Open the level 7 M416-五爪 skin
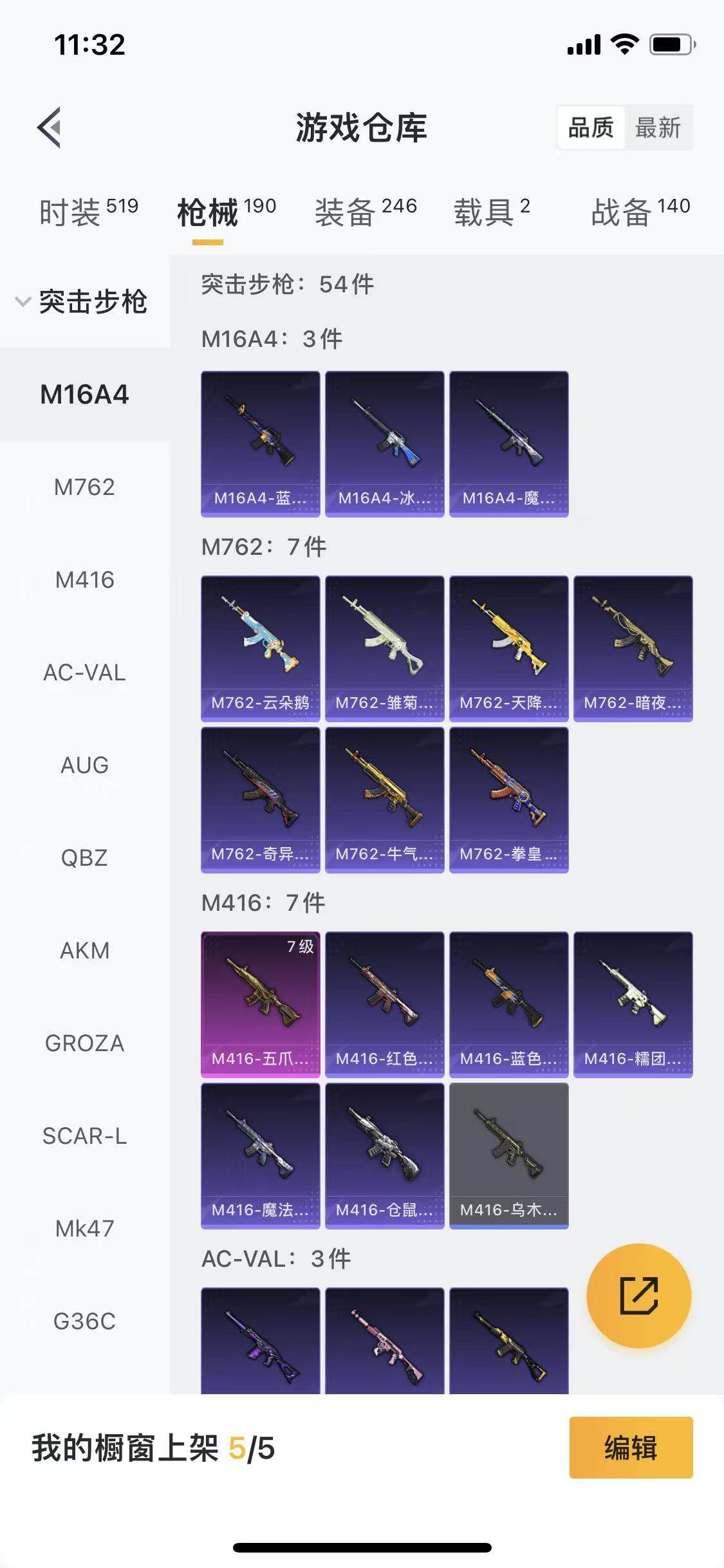 261,1005
